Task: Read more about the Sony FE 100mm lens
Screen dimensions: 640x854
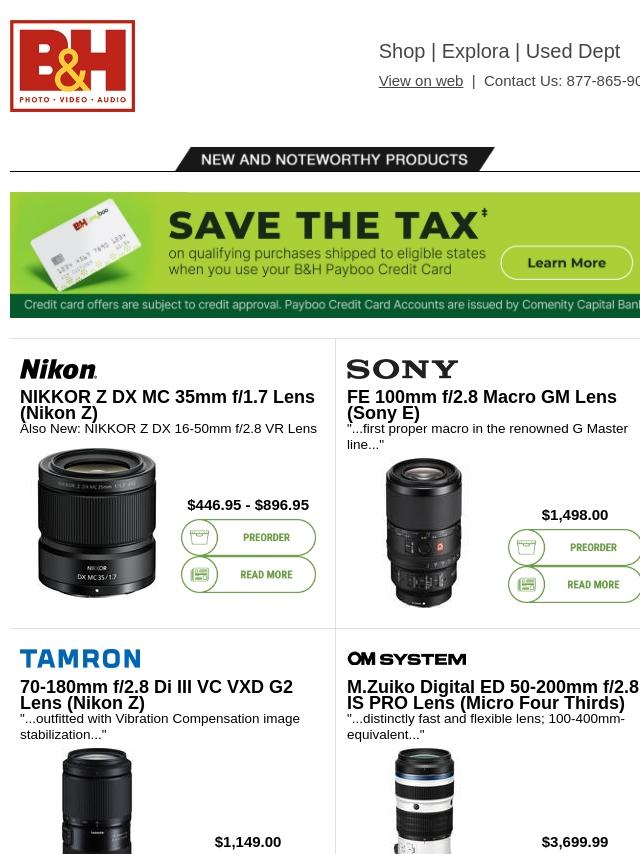Action: pyautogui.click(x=575, y=585)
